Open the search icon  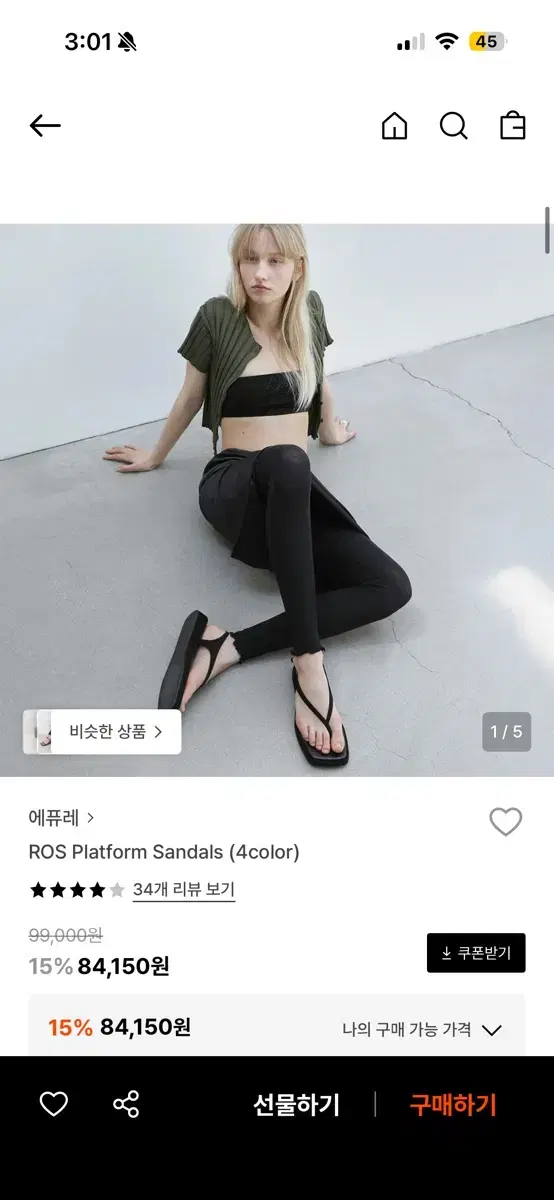454,126
